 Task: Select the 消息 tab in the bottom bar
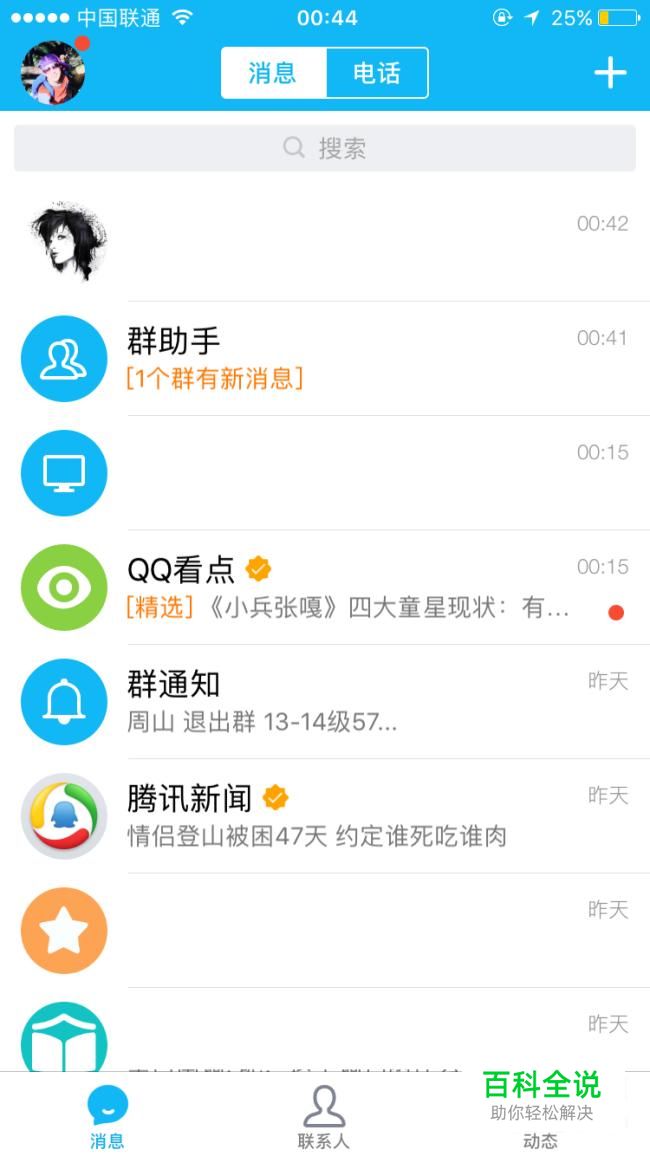click(107, 1116)
